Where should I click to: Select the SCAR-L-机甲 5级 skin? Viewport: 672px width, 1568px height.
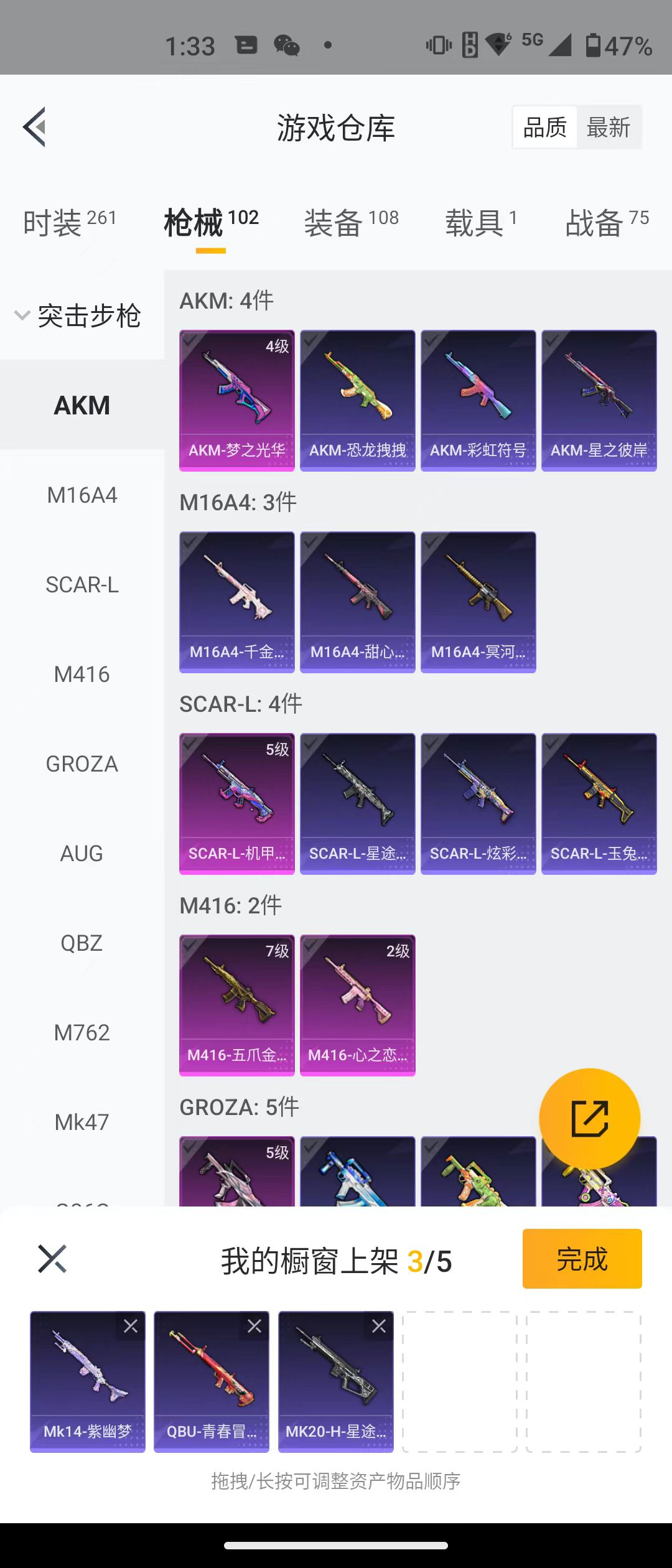[237, 803]
